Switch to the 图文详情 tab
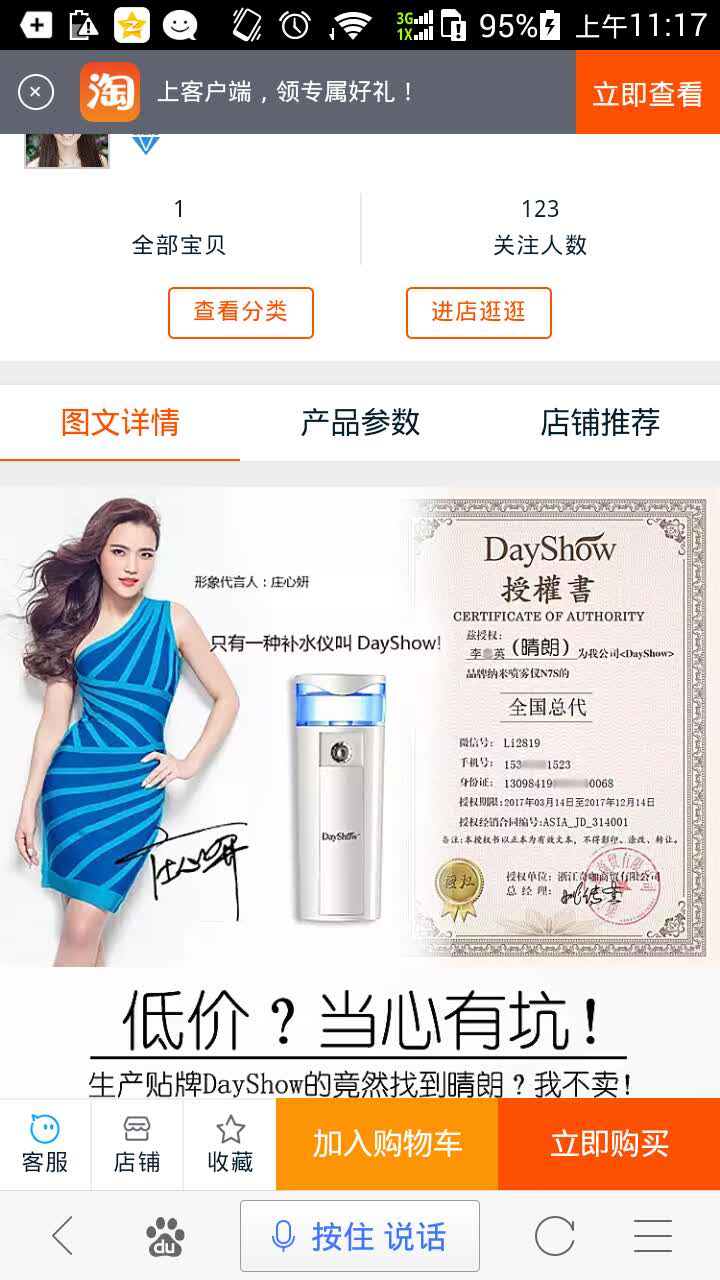Screen dimensions: 720x1280 pos(120,422)
